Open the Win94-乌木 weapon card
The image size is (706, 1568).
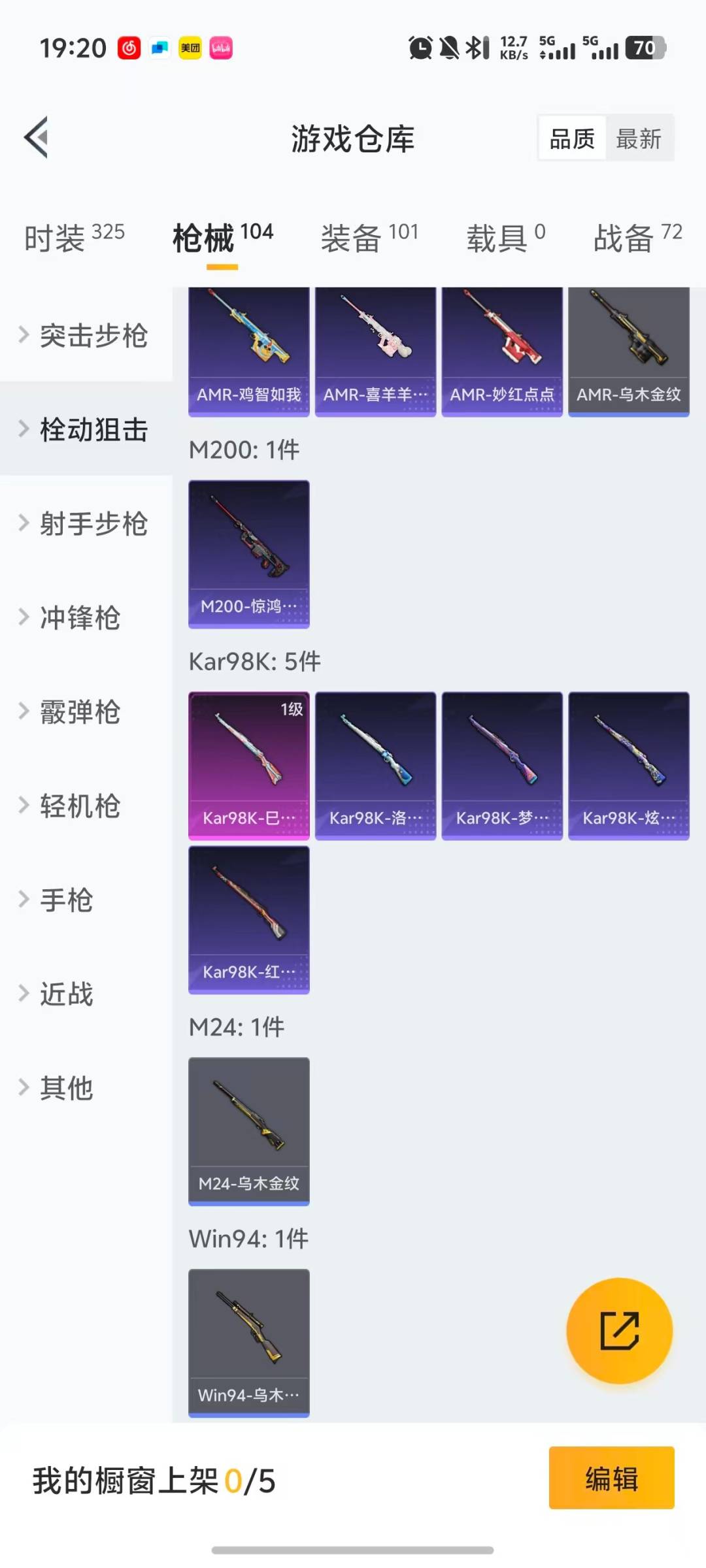248,1344
